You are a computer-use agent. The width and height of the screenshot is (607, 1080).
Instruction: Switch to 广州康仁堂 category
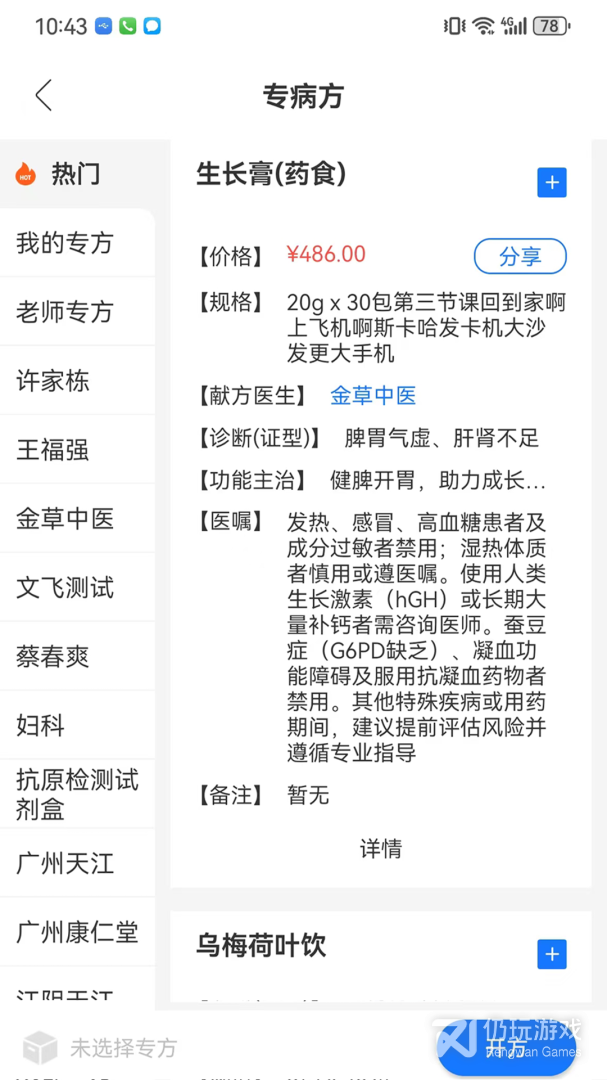point(76,932)
